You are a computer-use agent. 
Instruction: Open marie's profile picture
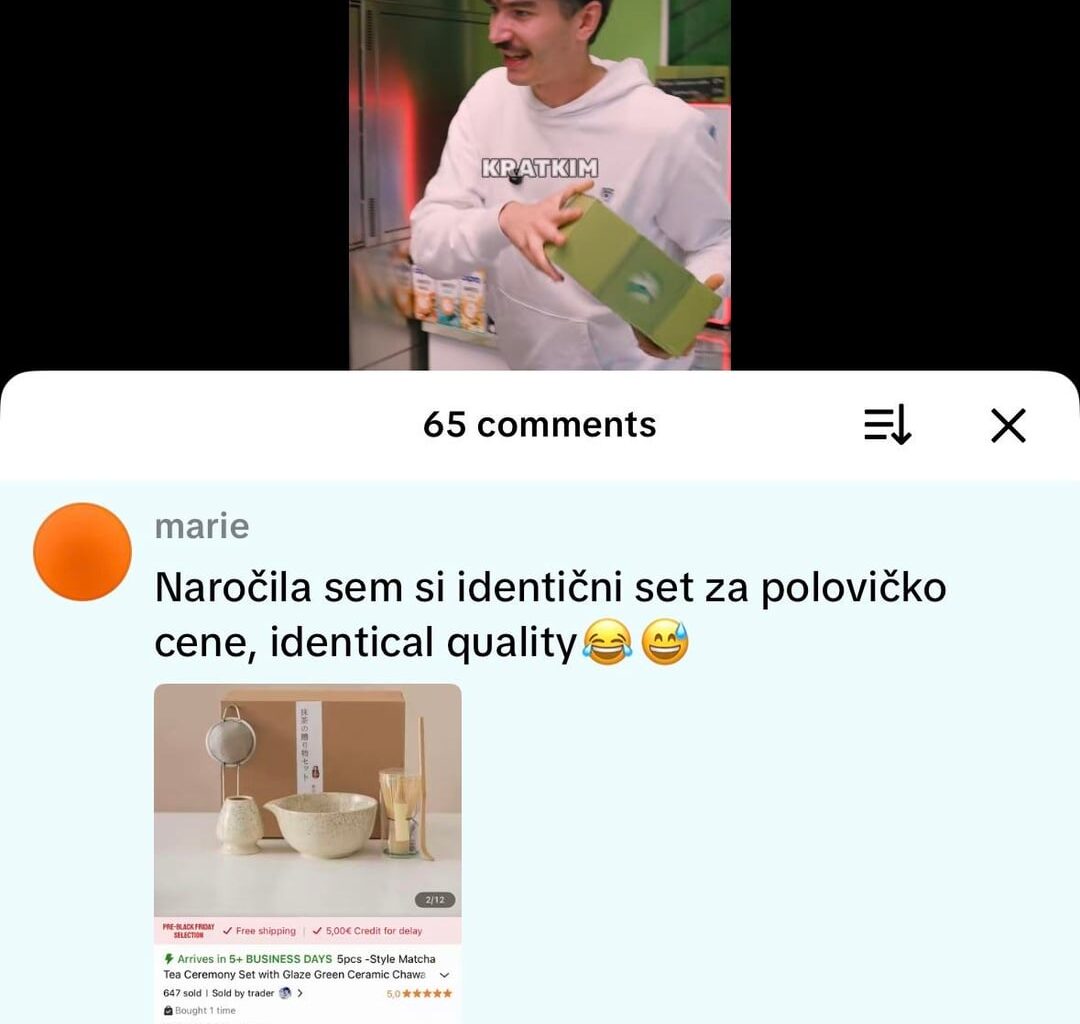coord(82,552)
